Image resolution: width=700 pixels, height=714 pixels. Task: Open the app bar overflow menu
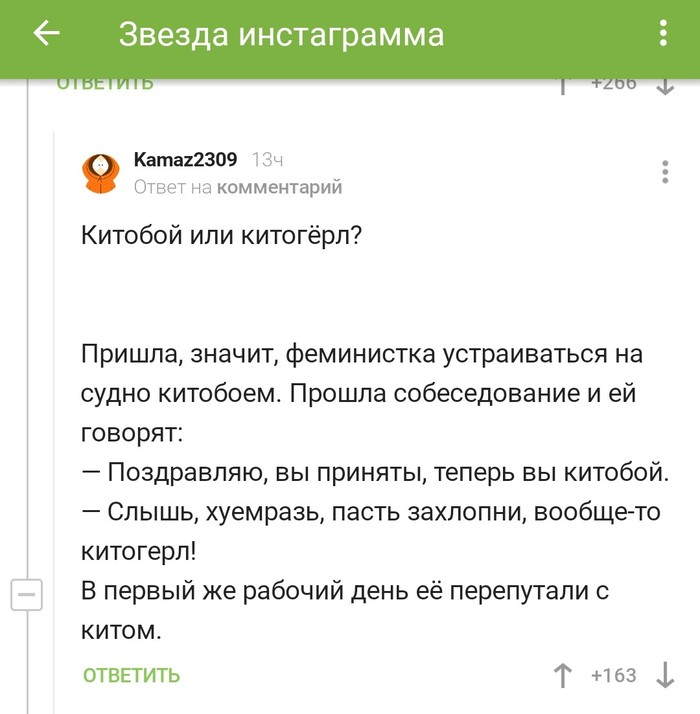click(664, 35)
